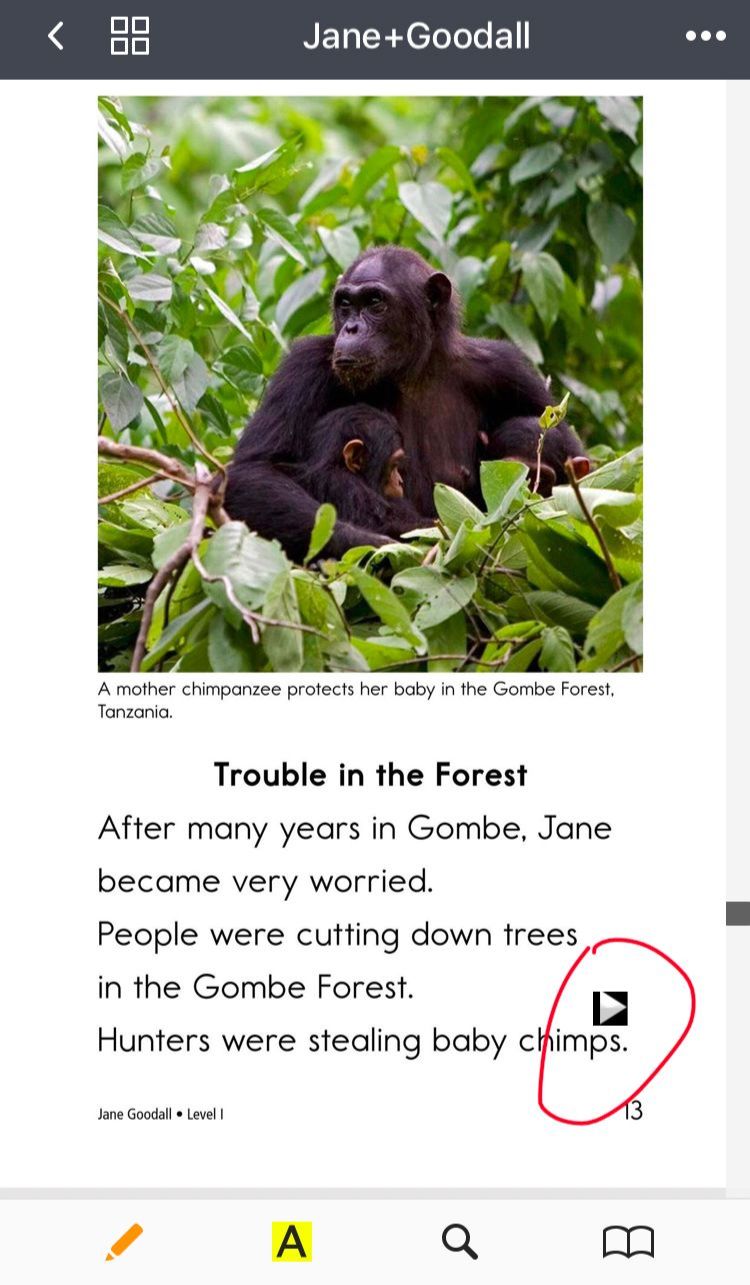Image resolution: width=750 pixels, height=1285 pixels.
Task: Select the orange pencil drawing tool
Action: (125, 1242)
